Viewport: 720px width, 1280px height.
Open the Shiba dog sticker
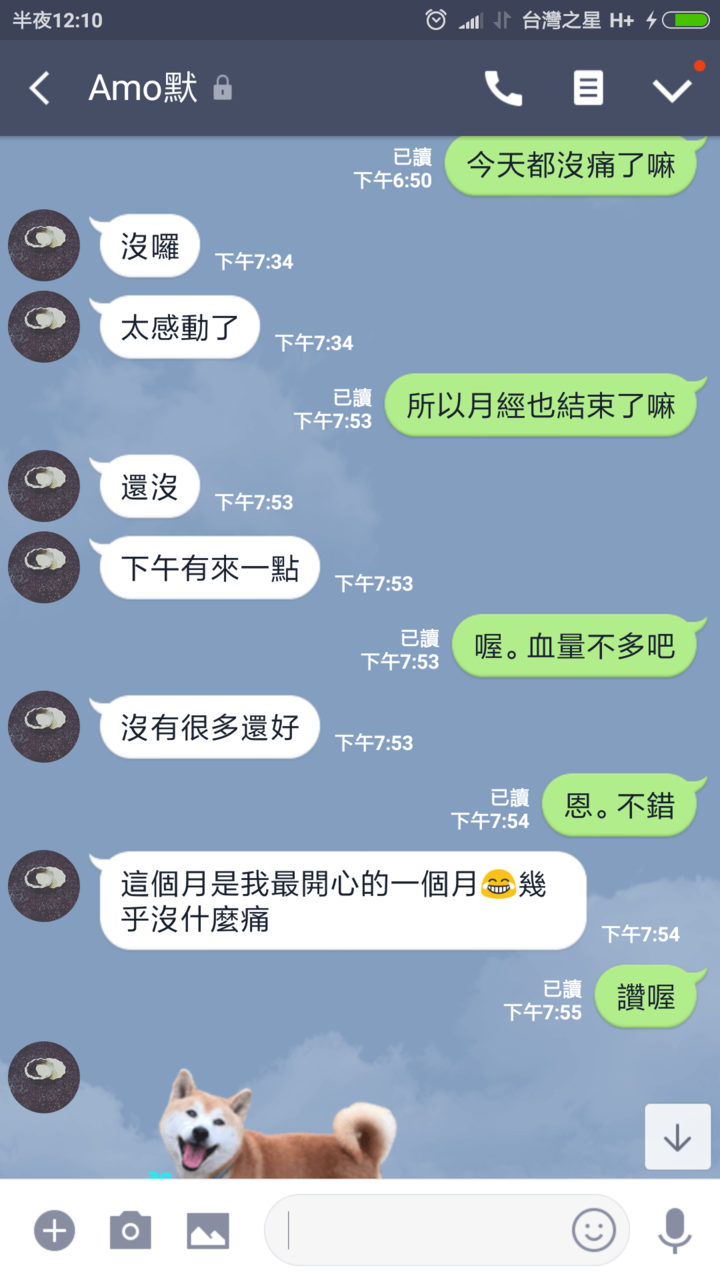coord(275,1125)
